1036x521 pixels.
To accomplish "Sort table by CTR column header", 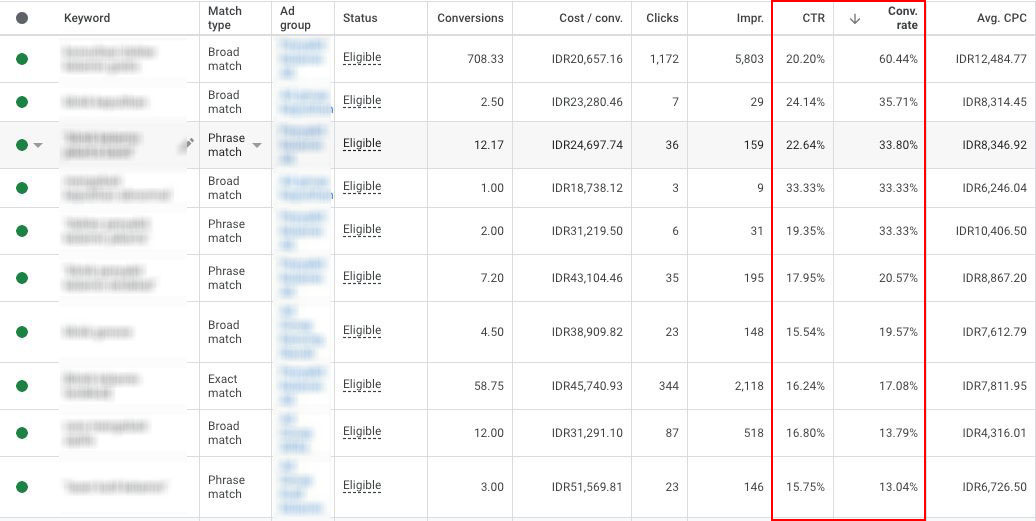I will click(813, 18).
